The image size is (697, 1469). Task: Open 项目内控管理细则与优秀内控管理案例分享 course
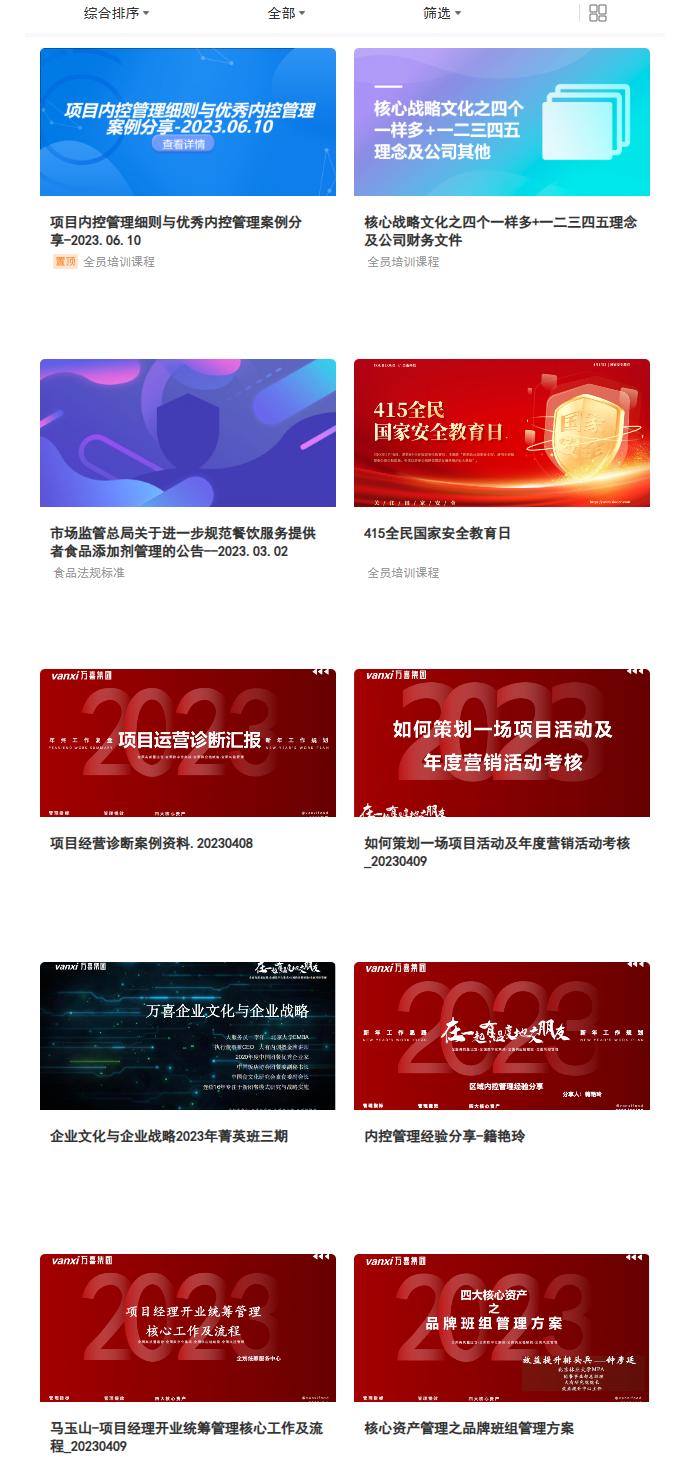188,122
